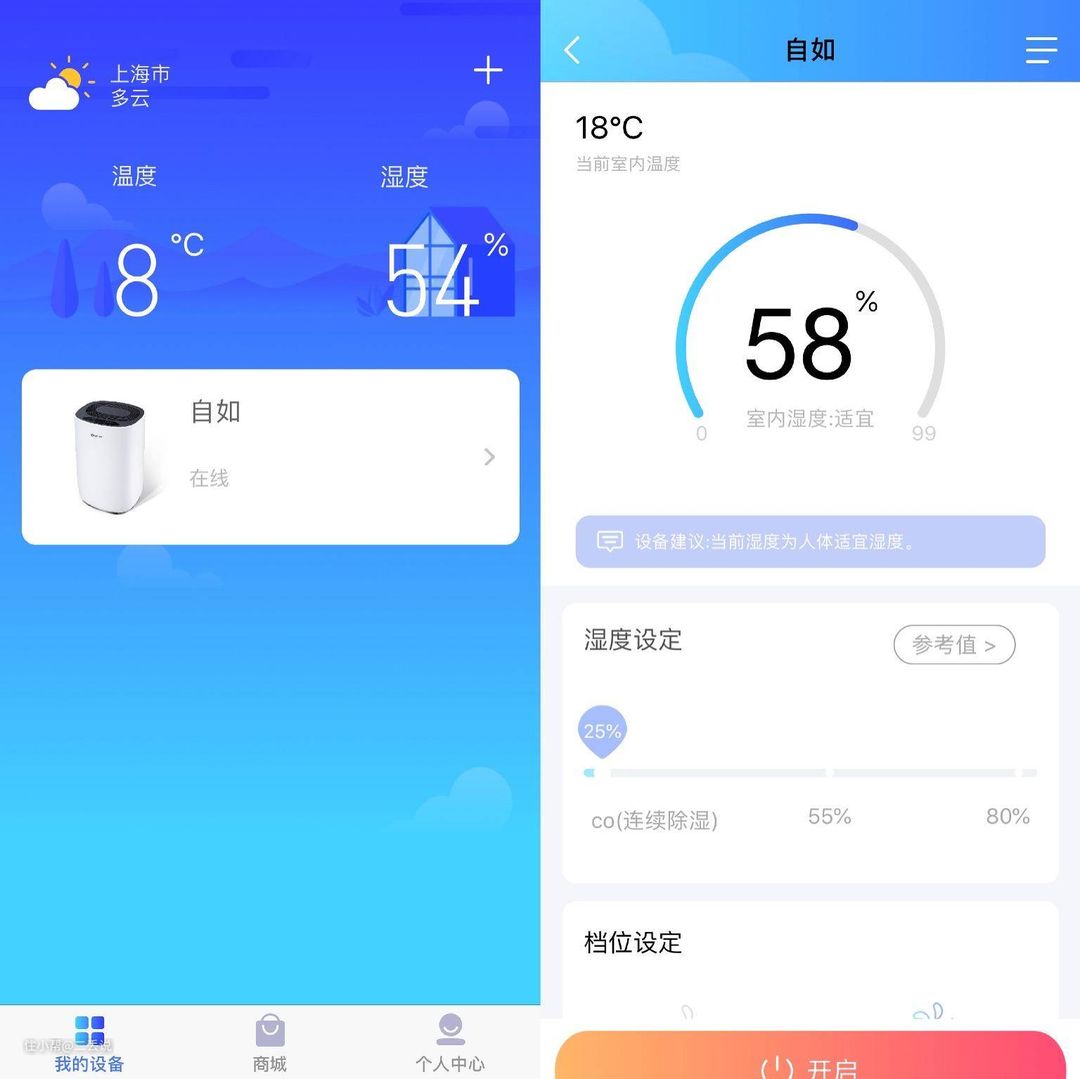
Task: Set humidity slider to 55%
Action: point(829,773)
